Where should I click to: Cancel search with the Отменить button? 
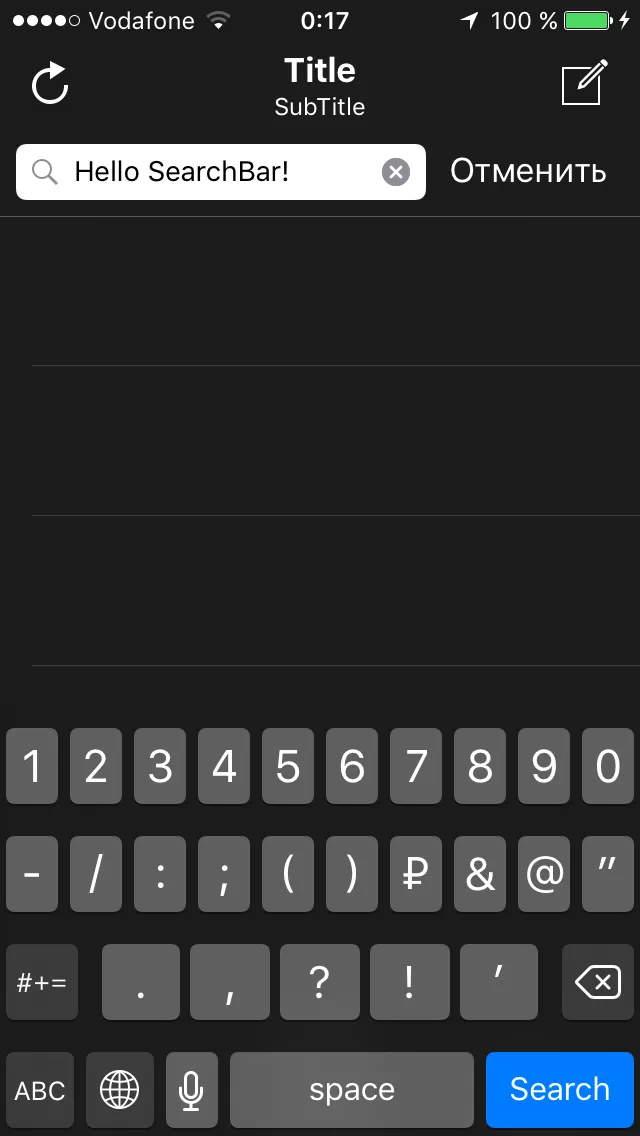(528, 172)
